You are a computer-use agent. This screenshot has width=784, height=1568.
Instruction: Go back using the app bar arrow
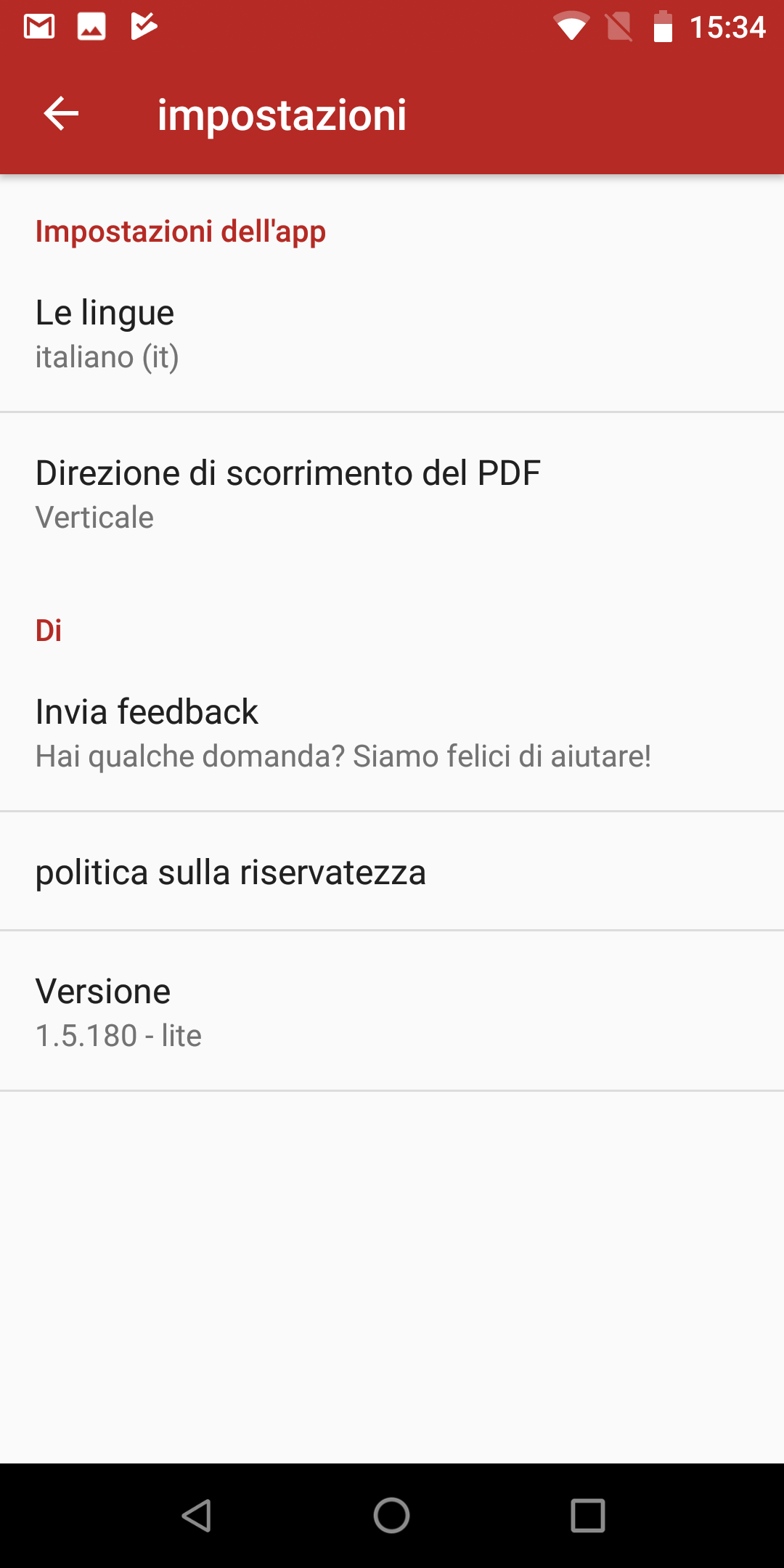61,114
